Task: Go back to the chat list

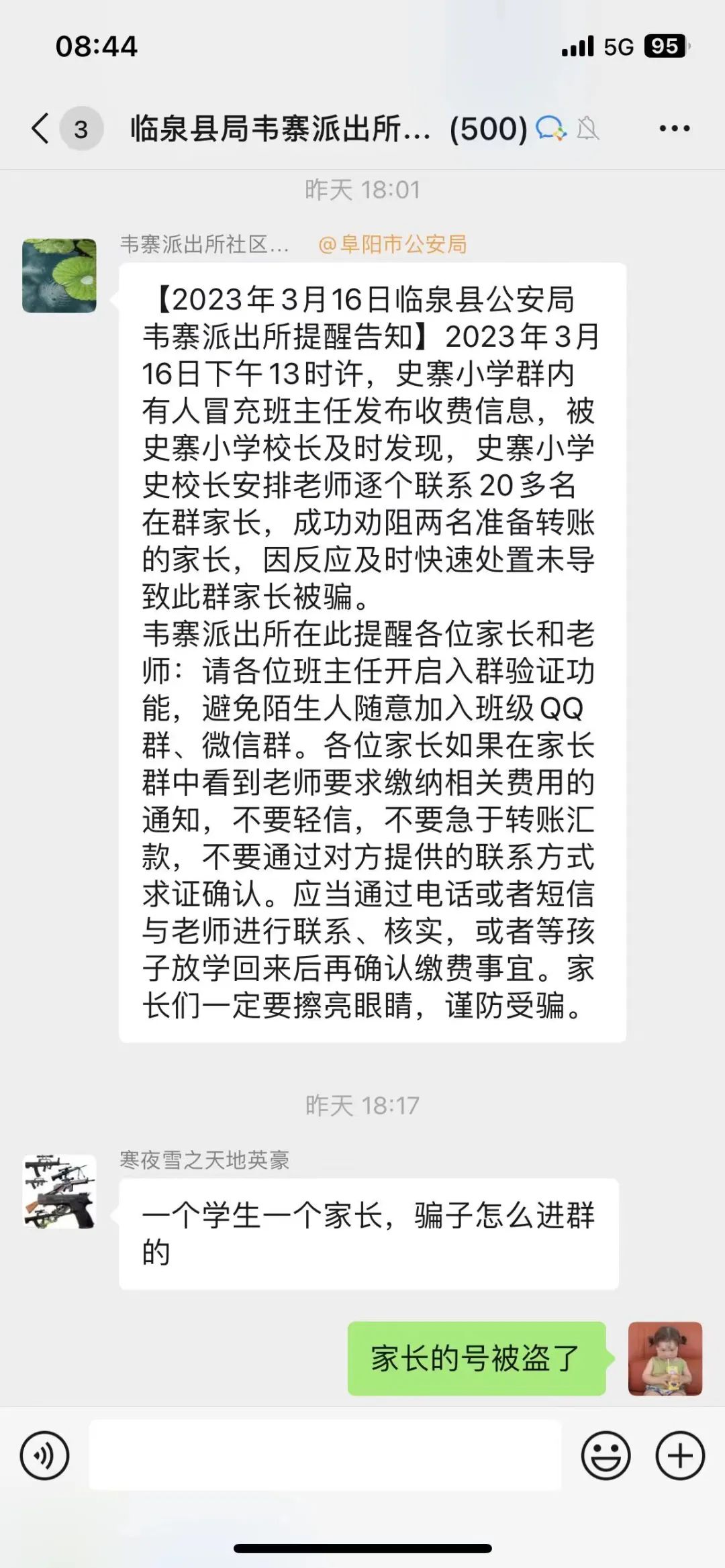Action: (42, 128)
